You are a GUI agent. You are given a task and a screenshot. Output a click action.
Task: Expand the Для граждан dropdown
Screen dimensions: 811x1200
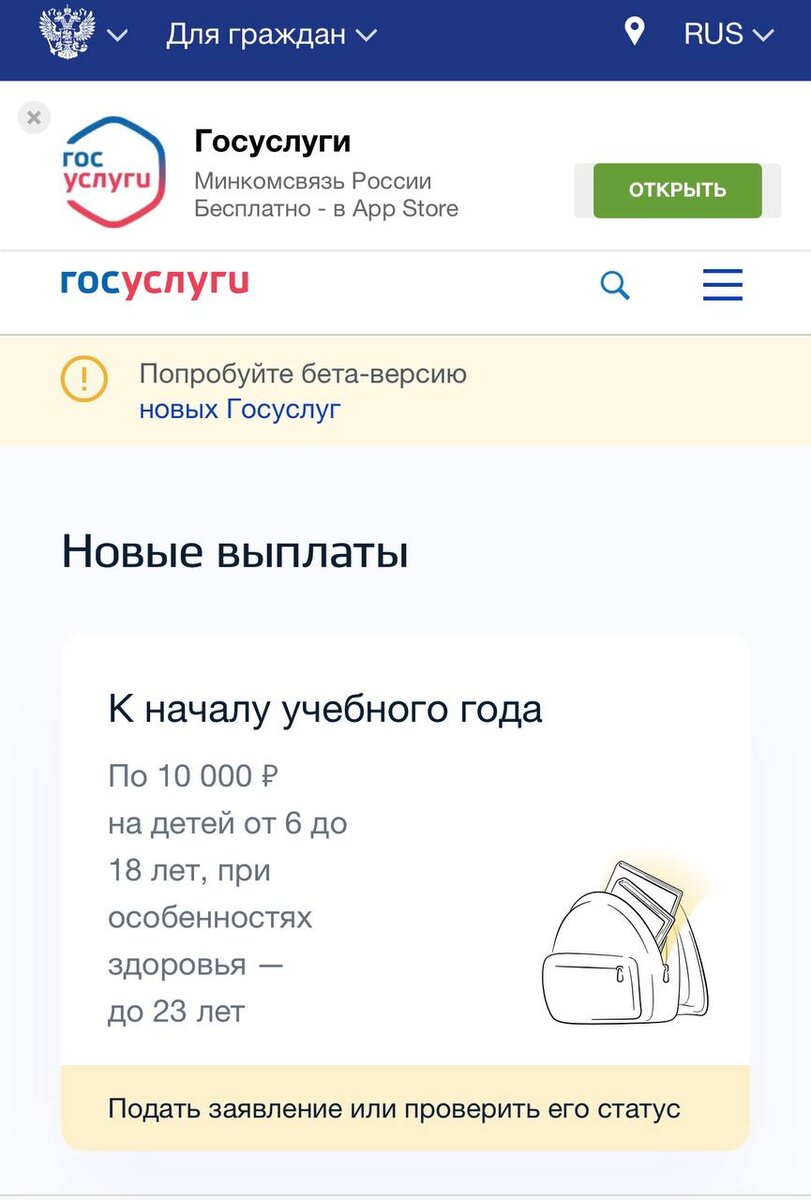[x=271, y=35]
